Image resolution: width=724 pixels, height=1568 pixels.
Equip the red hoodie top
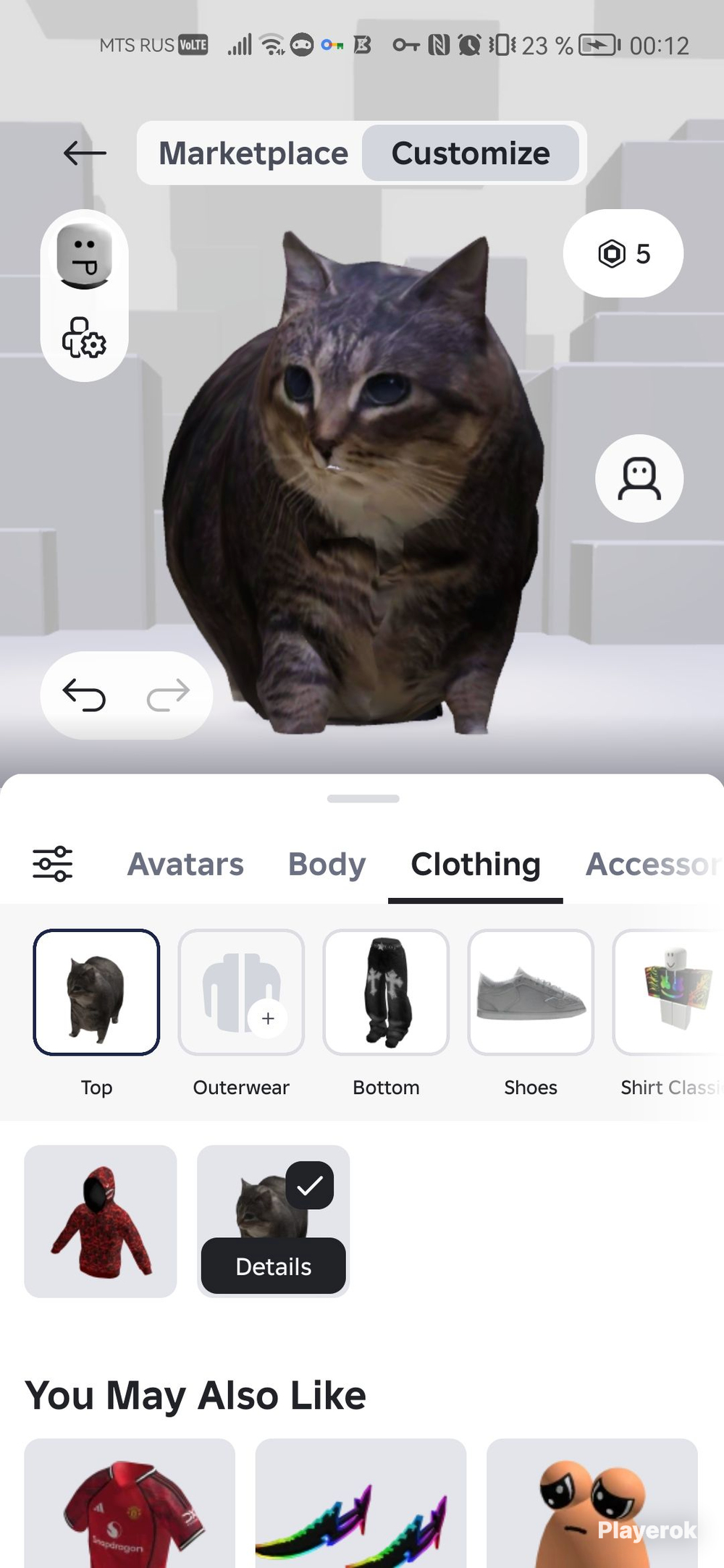(x=101, y=1221)
